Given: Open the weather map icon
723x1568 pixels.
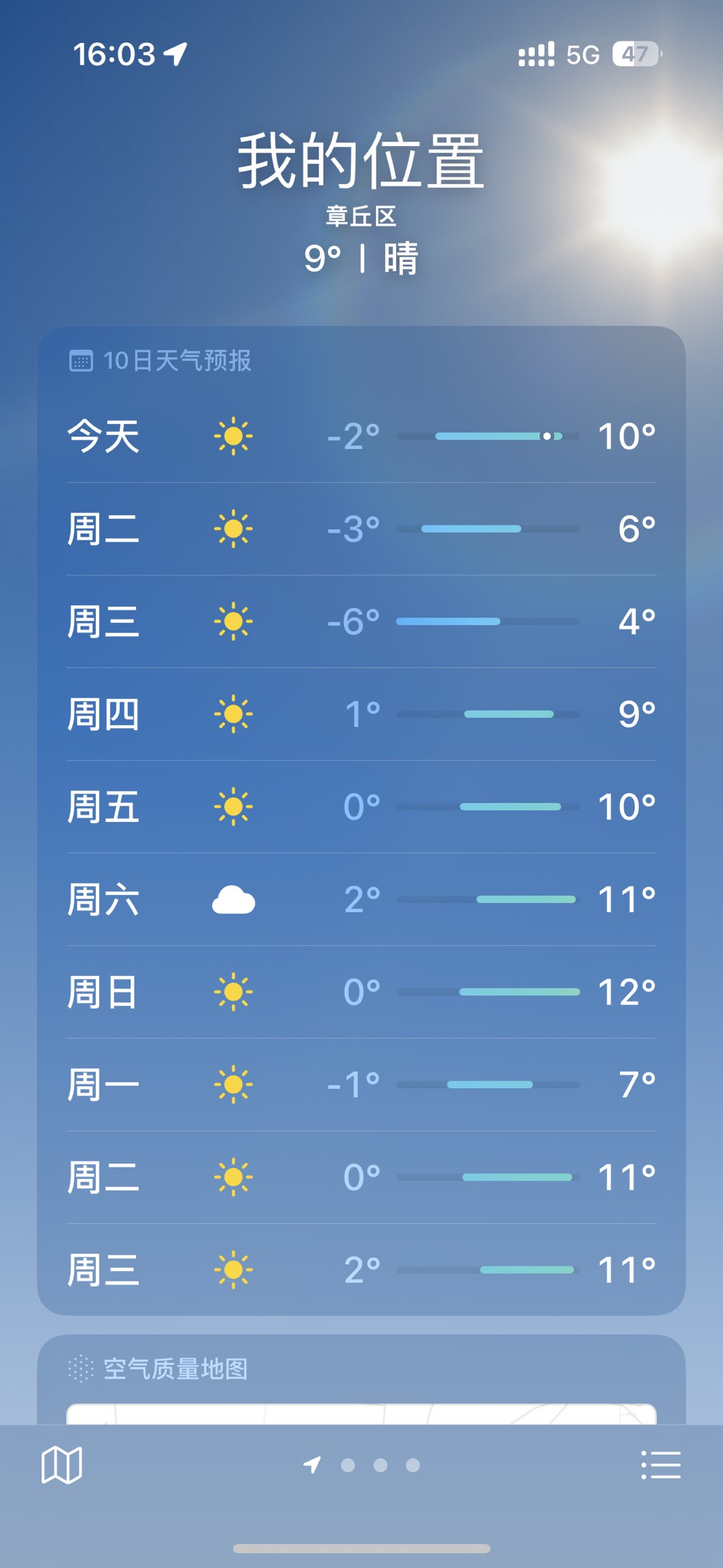Looking at the screenshot, I should click(x=62, y=1465).
